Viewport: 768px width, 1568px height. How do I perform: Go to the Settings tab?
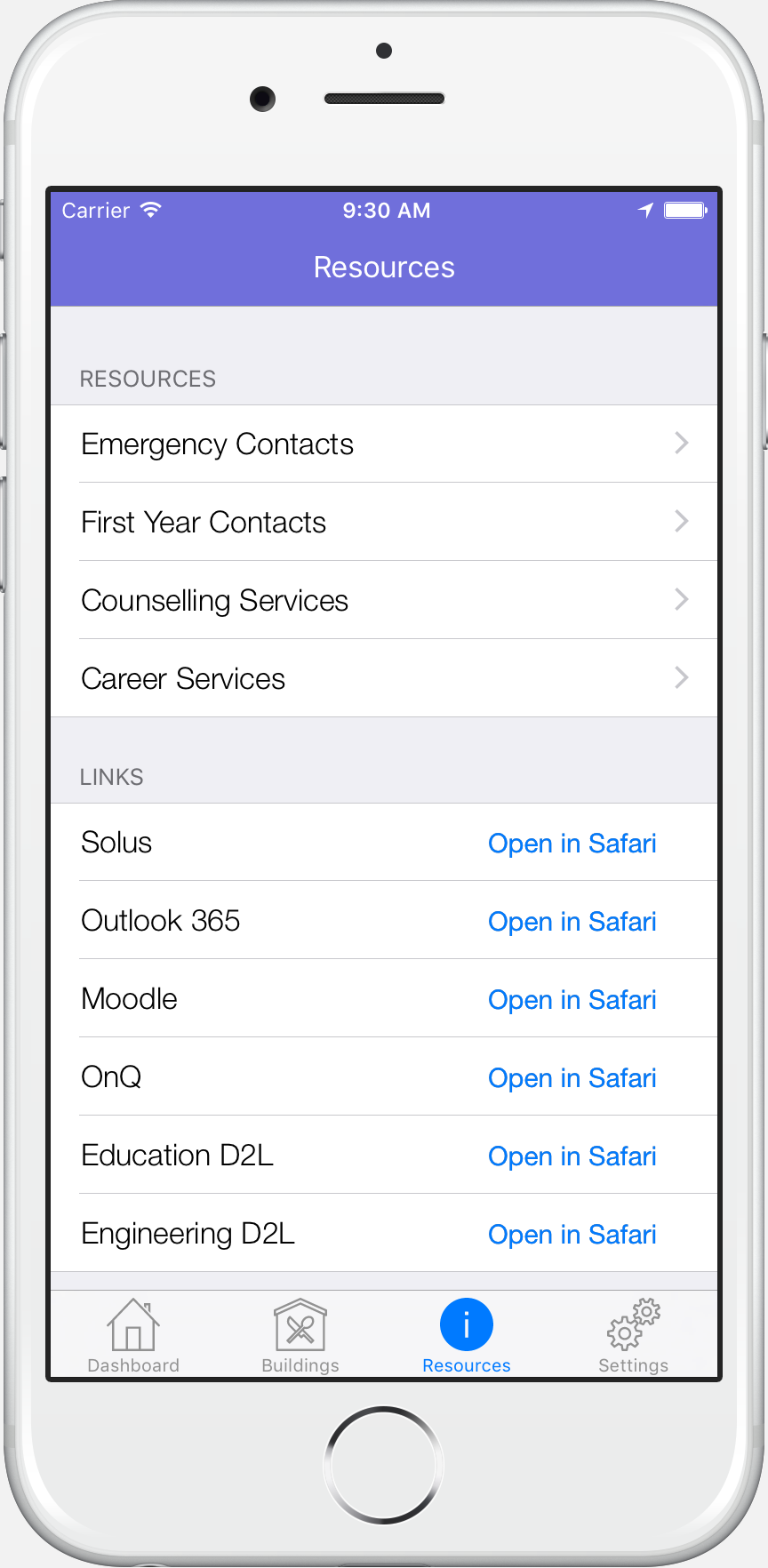pos(633,1335)
